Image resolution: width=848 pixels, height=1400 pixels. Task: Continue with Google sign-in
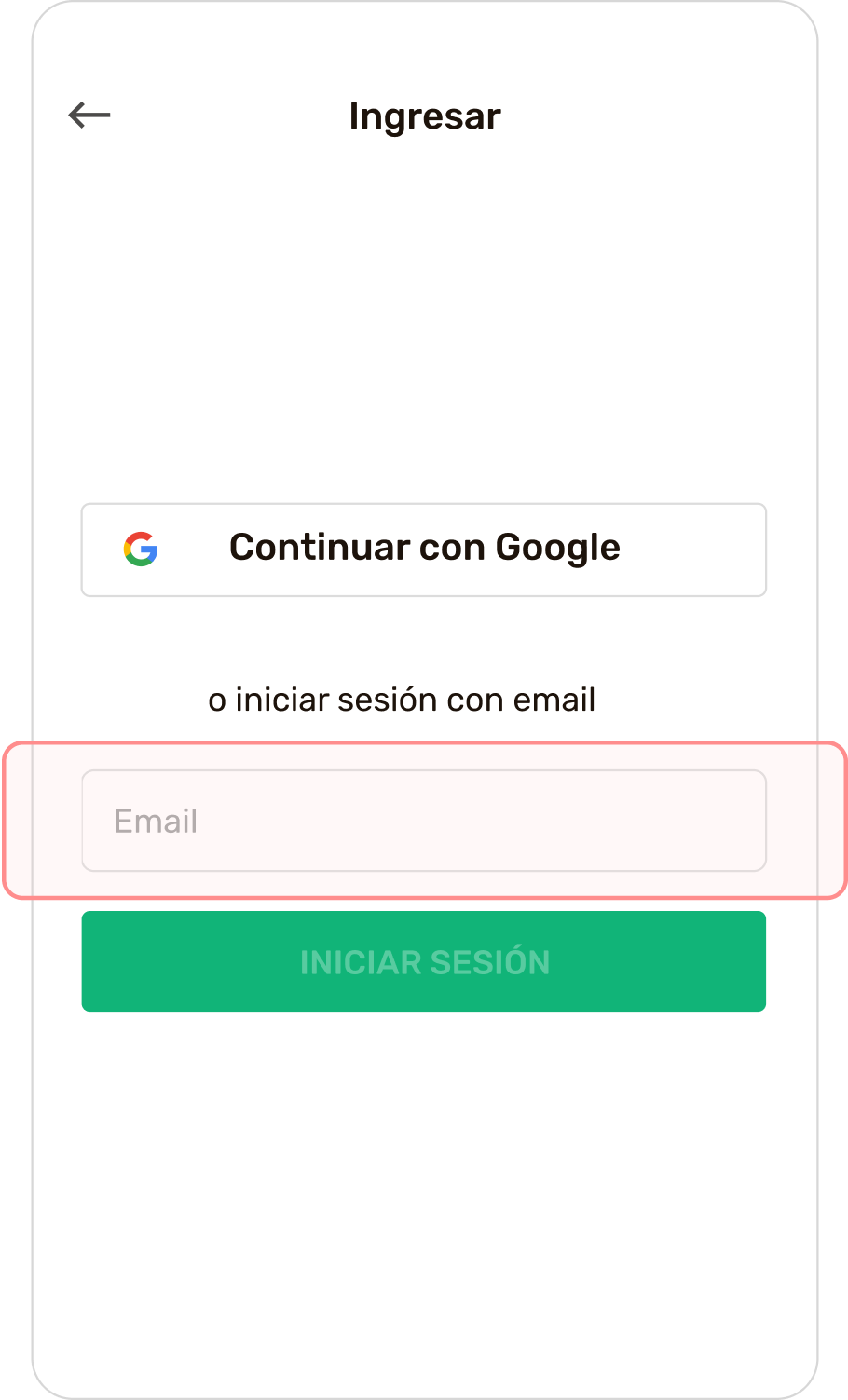pyautogui.click(x=424, y=550)
